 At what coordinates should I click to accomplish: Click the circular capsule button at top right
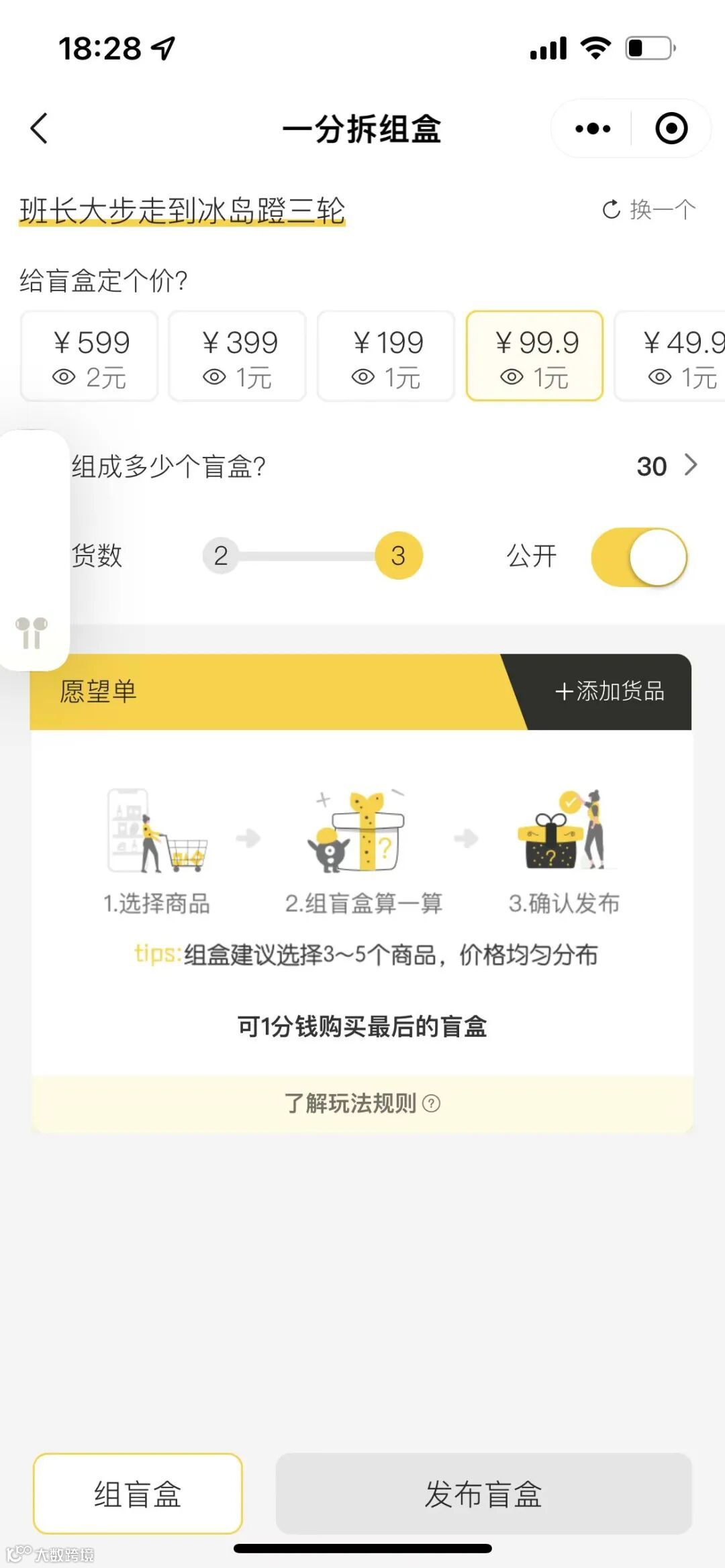673,128
